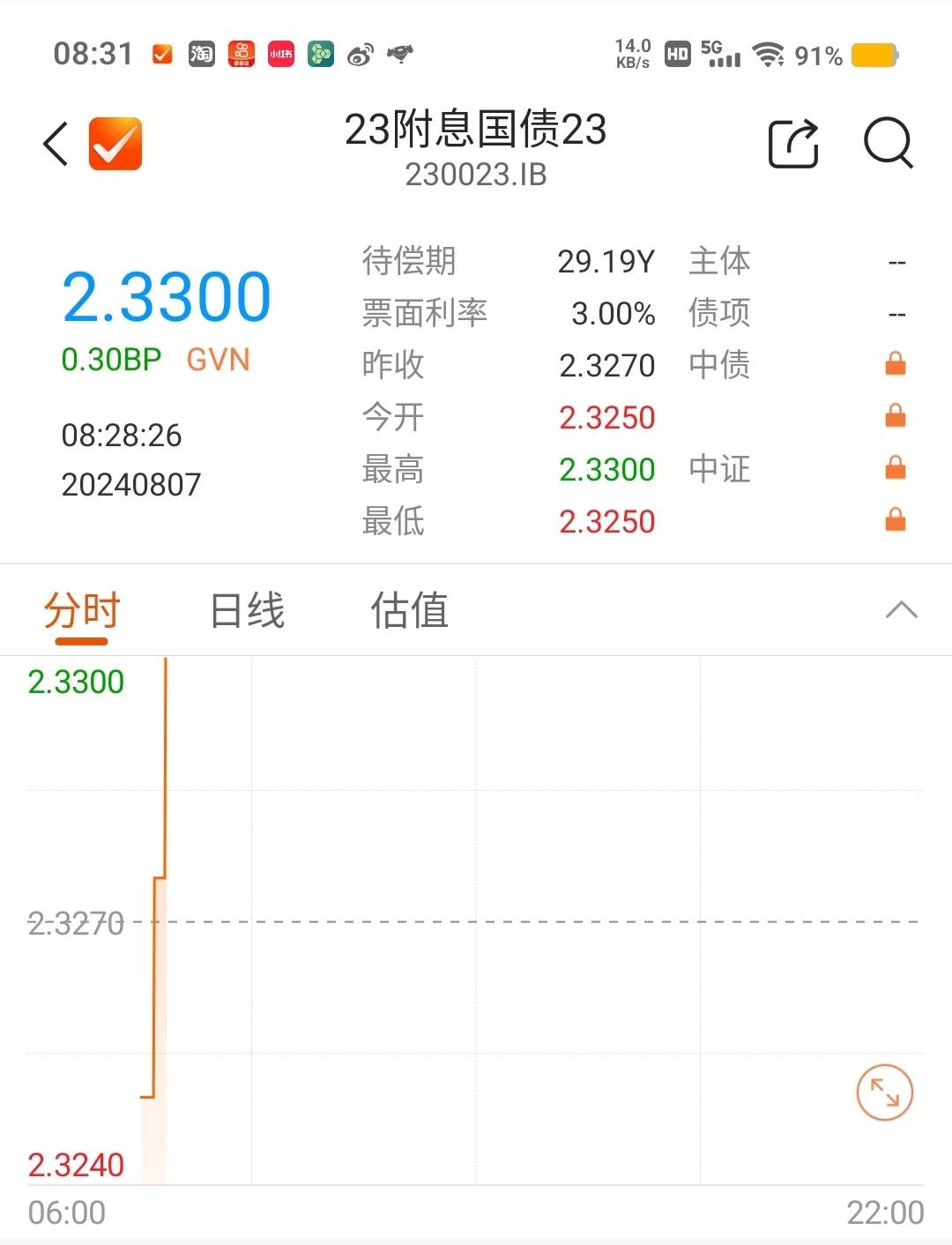Tap the GVN label
The height and width of the screenshot is (1245, 952).
[218, 359]
